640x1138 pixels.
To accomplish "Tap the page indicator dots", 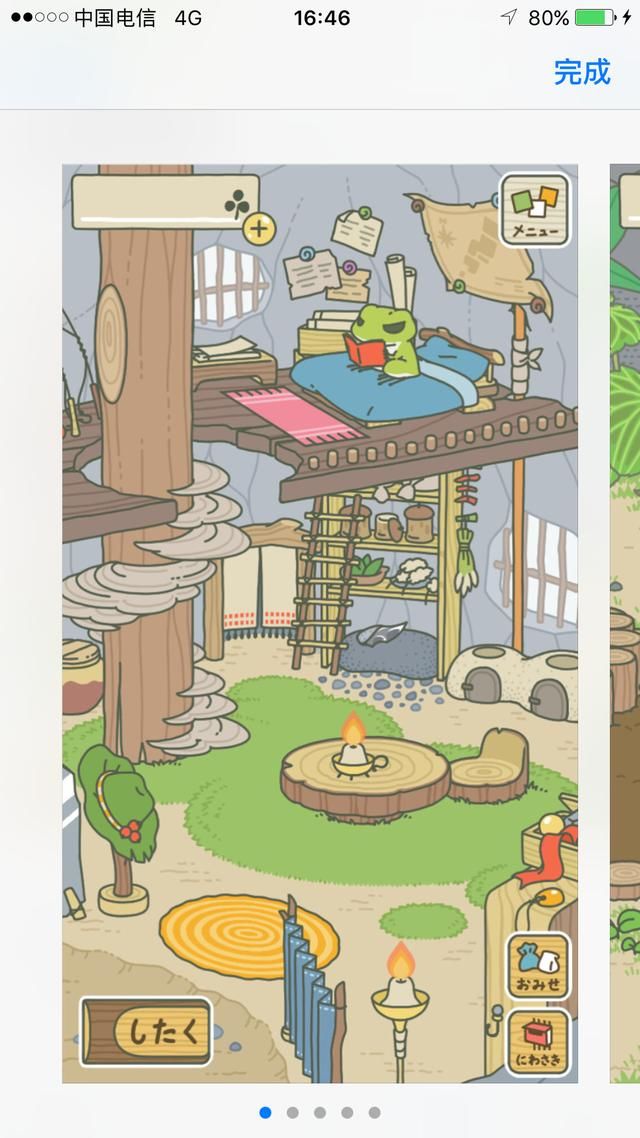I will pos(320,1112).
